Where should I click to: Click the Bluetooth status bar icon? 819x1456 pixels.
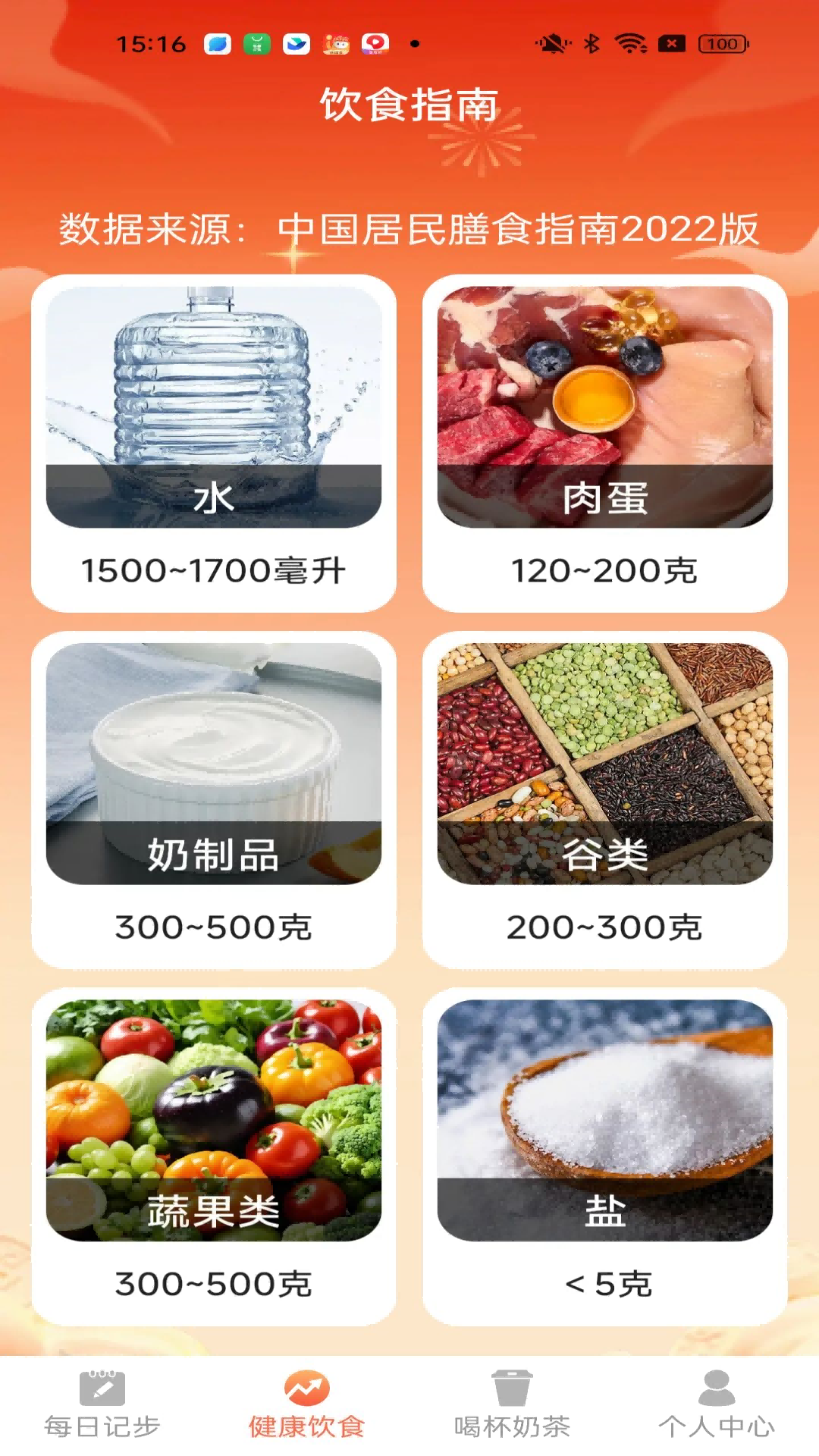[x=594, y=44]
